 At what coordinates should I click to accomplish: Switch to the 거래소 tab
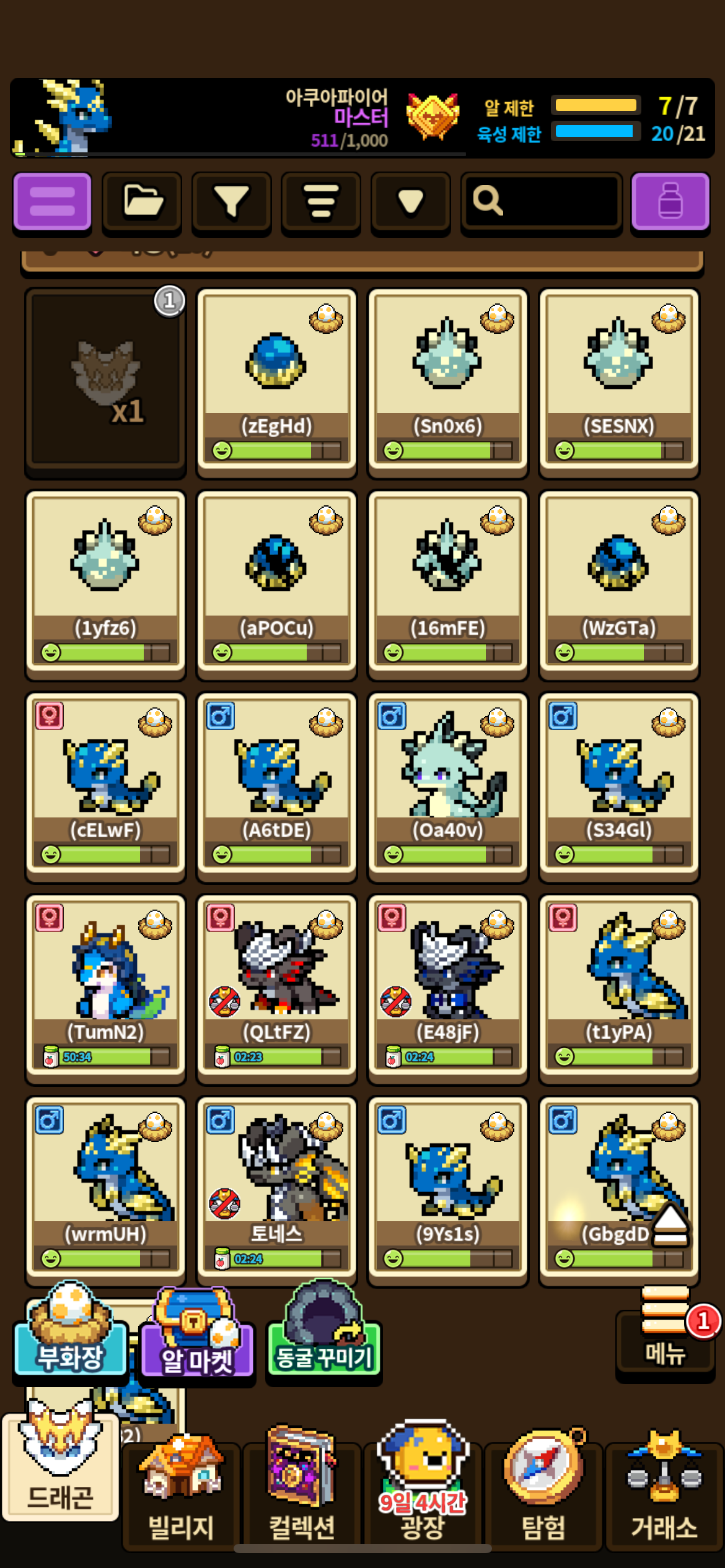click(x=664, y=1492)
